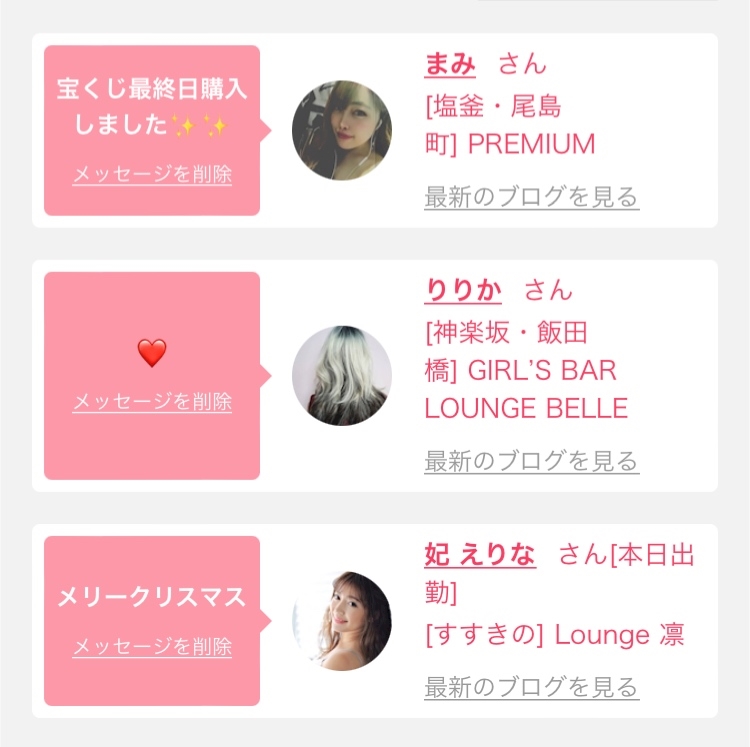Tap りりか's profile photo
Image resolution: width=750 pixels, height=747 pixels.
[x=341, y=376]
